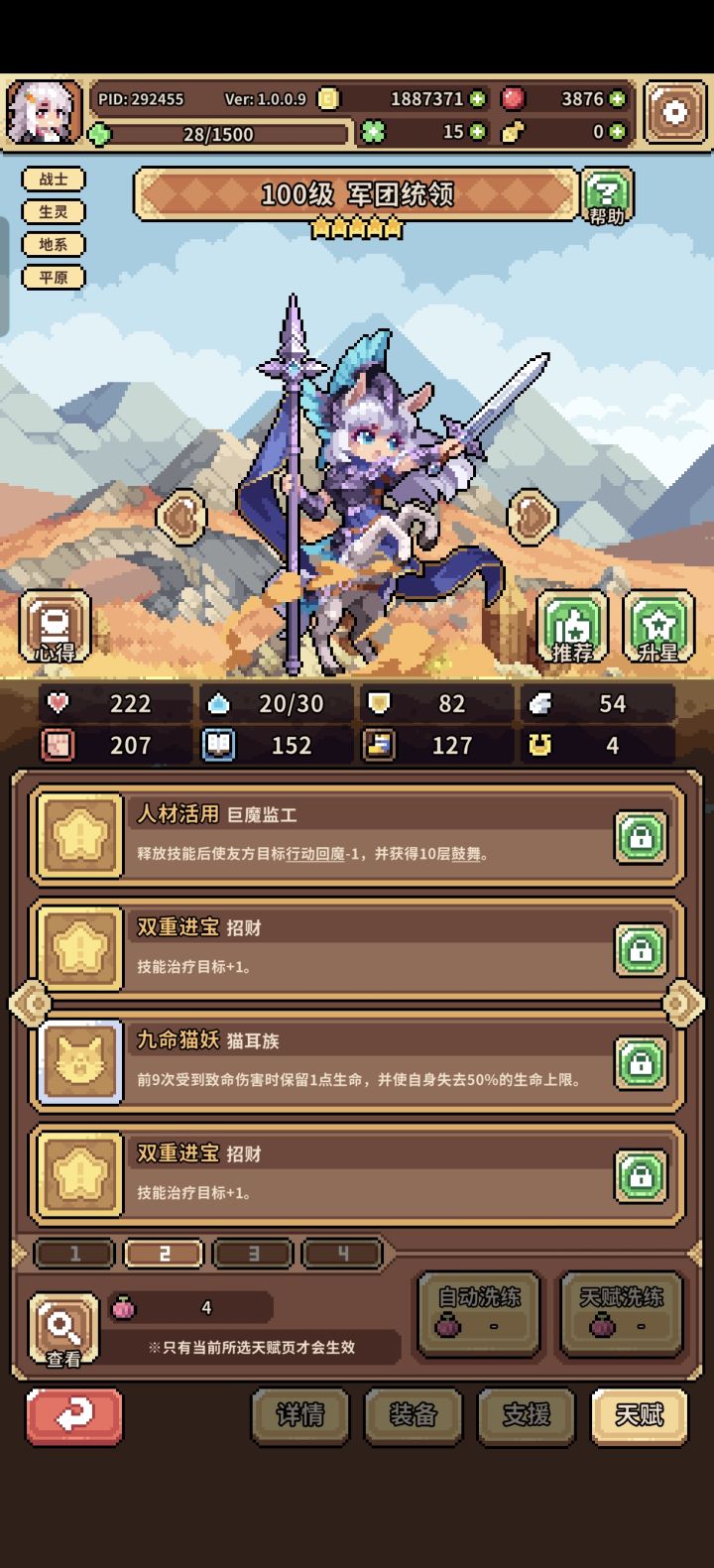Tap the 推荐 recommend icon
Screen dimensions: 714x1568
(x=573, y=625)
